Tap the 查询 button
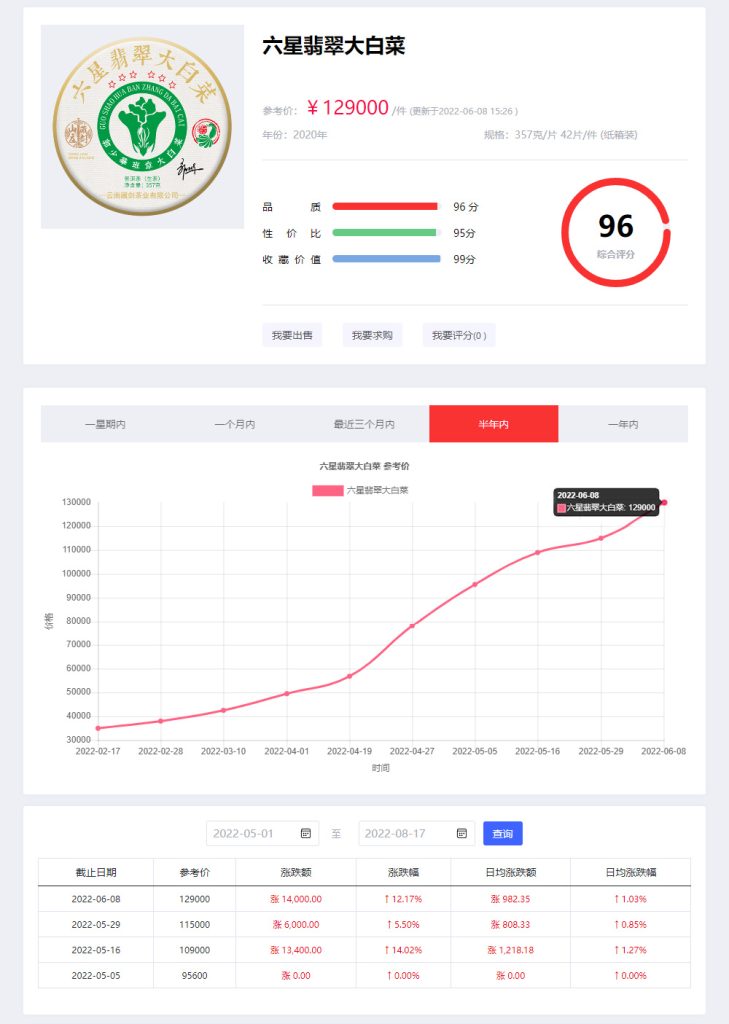Viewport: 729px width, 1024px height. (502, 833)
